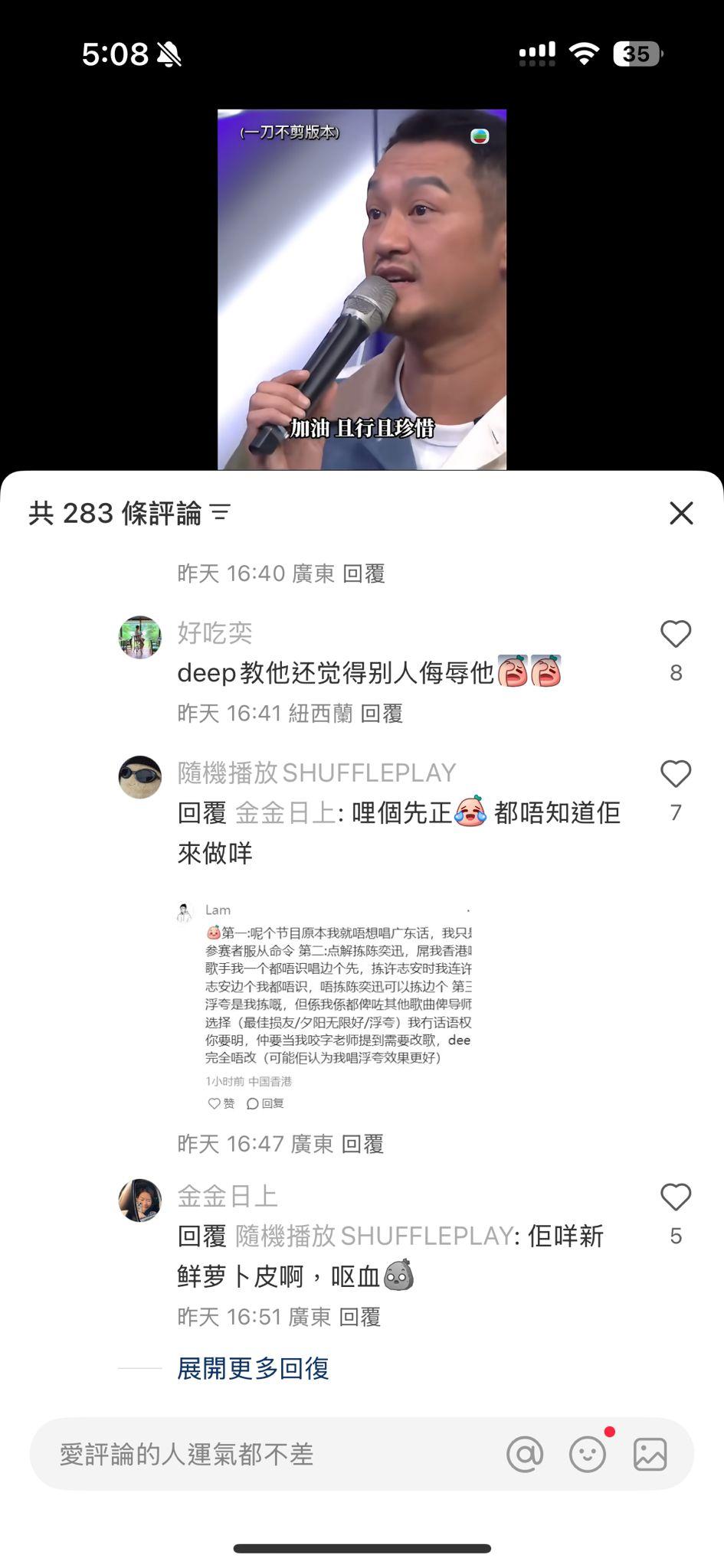Like 隨機播放SHUFFLEPLAY's comment
This screenshot has width=724, height=1568.
pos(676,774)
